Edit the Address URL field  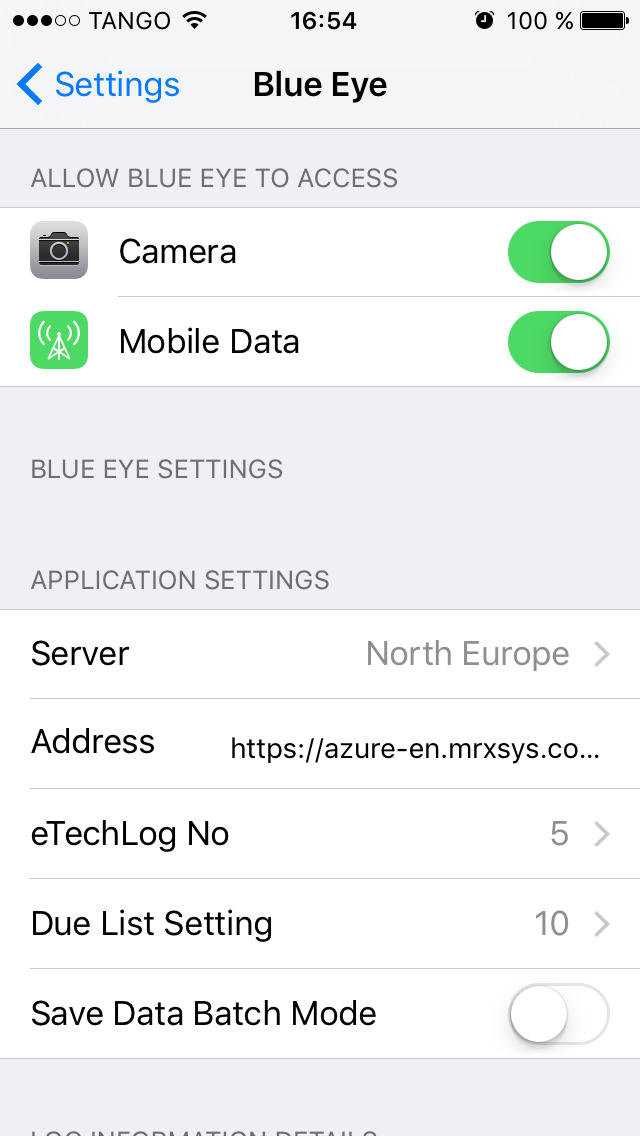[415, 748]
